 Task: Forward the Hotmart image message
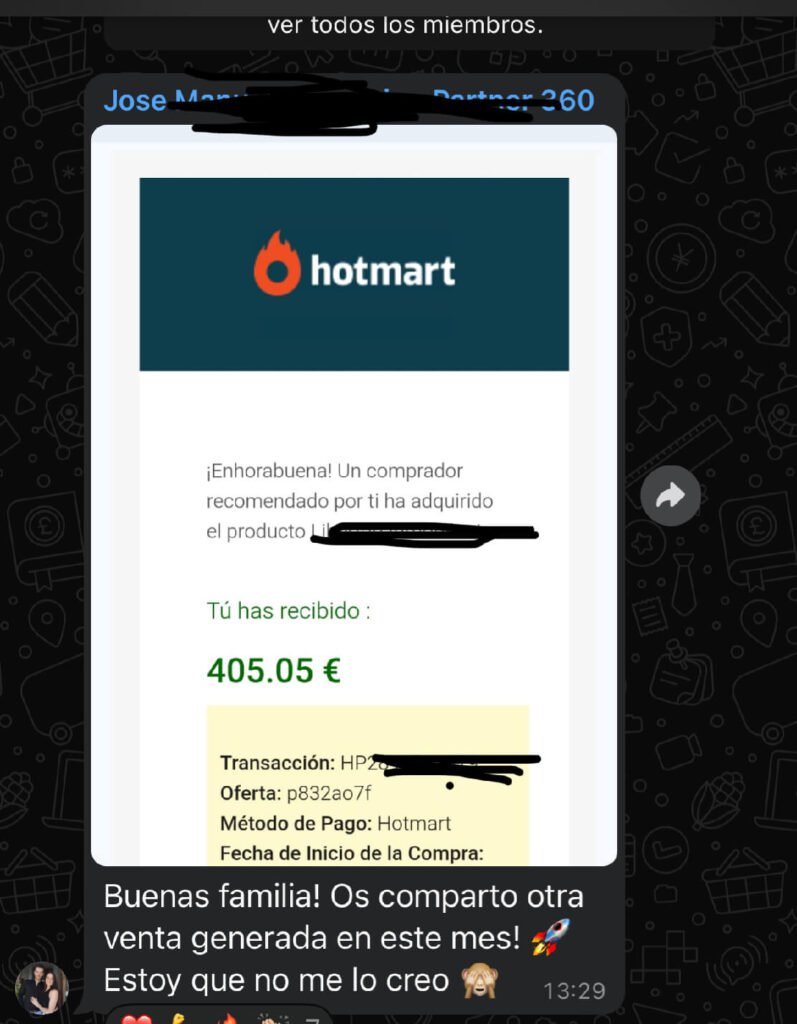coord(670,495)
